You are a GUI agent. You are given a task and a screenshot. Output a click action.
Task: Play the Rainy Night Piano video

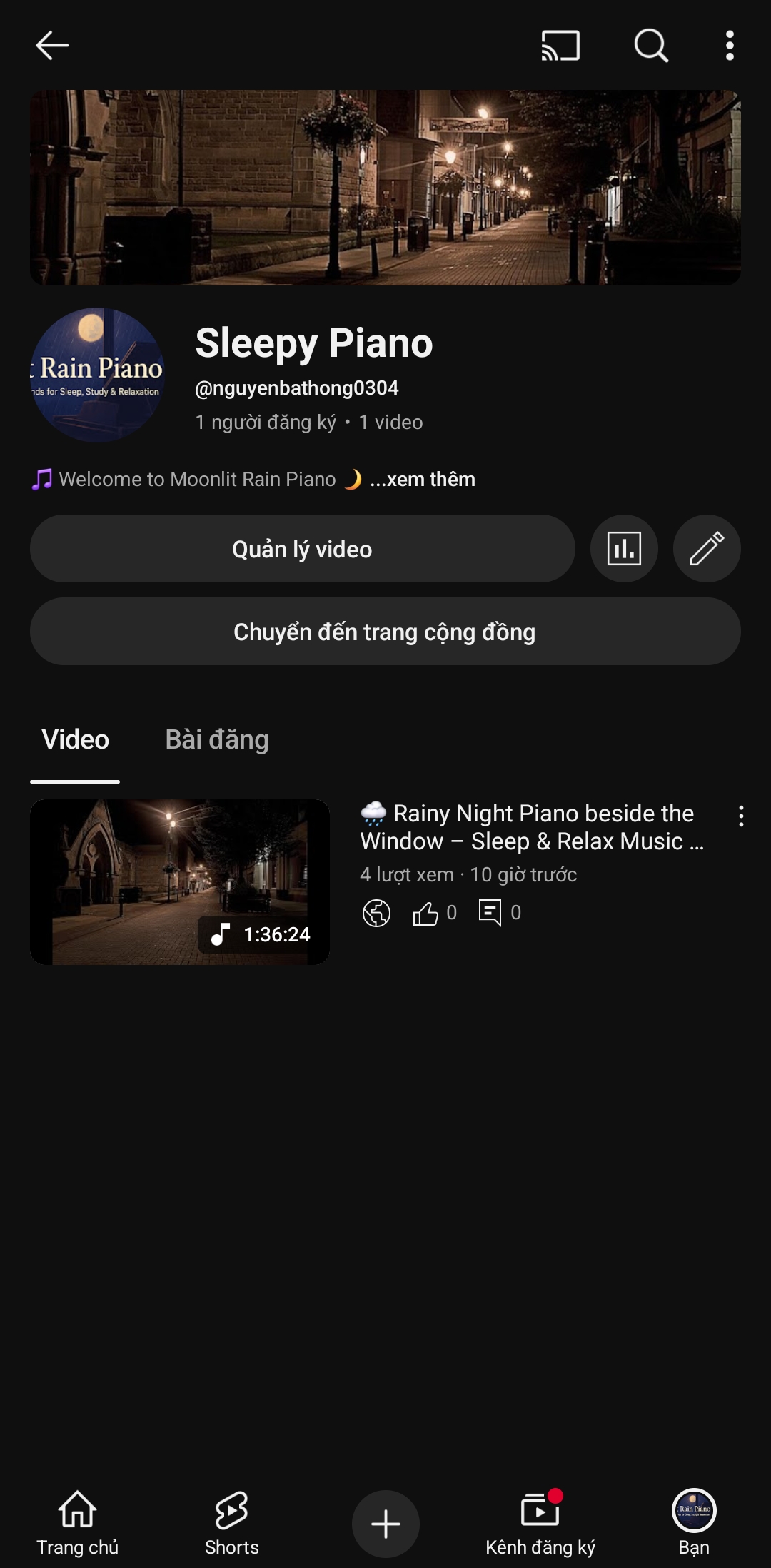180,882
